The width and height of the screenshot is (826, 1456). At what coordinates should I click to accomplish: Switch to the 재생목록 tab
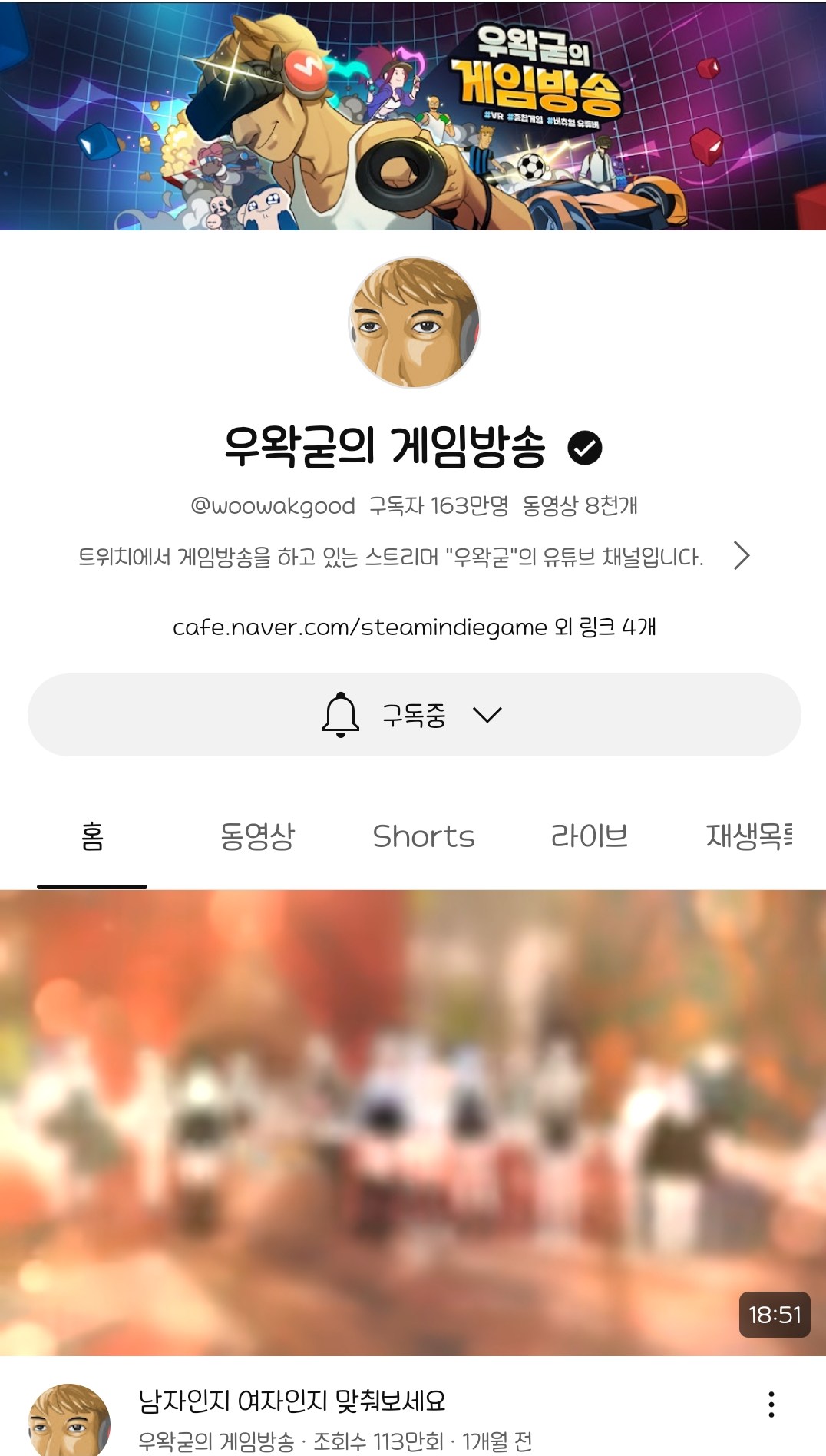[748, 836]
